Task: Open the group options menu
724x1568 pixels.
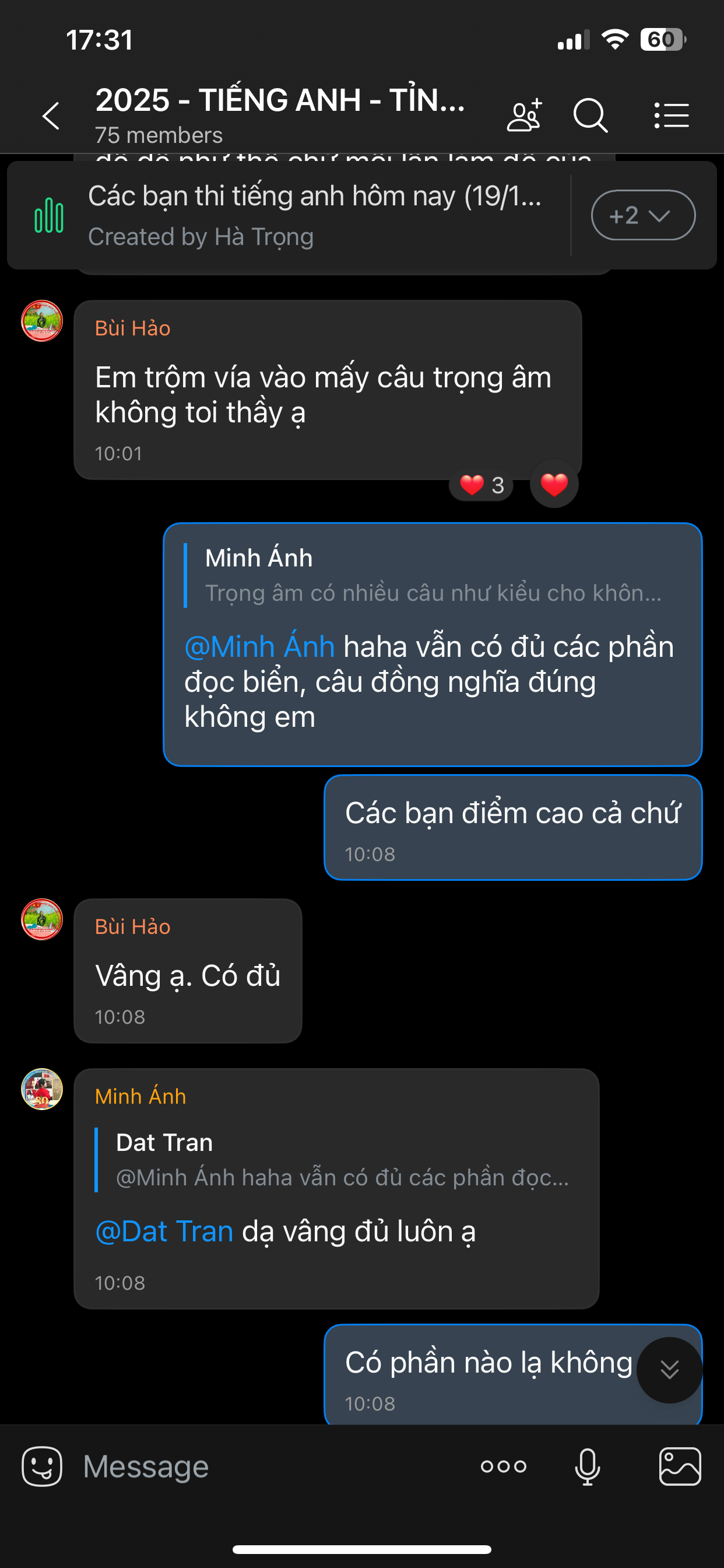Action: 671,115
